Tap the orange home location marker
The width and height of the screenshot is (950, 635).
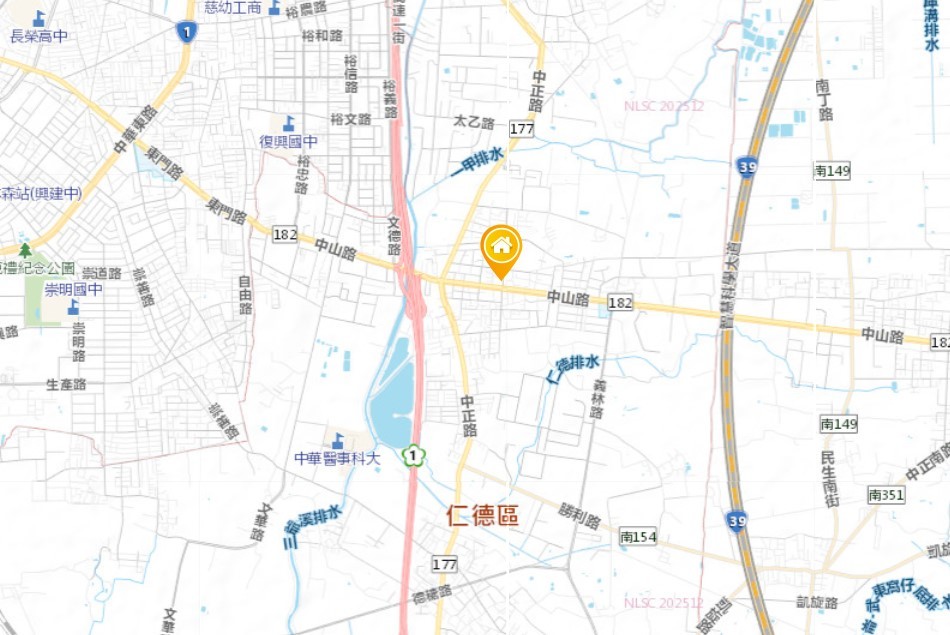tap(501, 248)
